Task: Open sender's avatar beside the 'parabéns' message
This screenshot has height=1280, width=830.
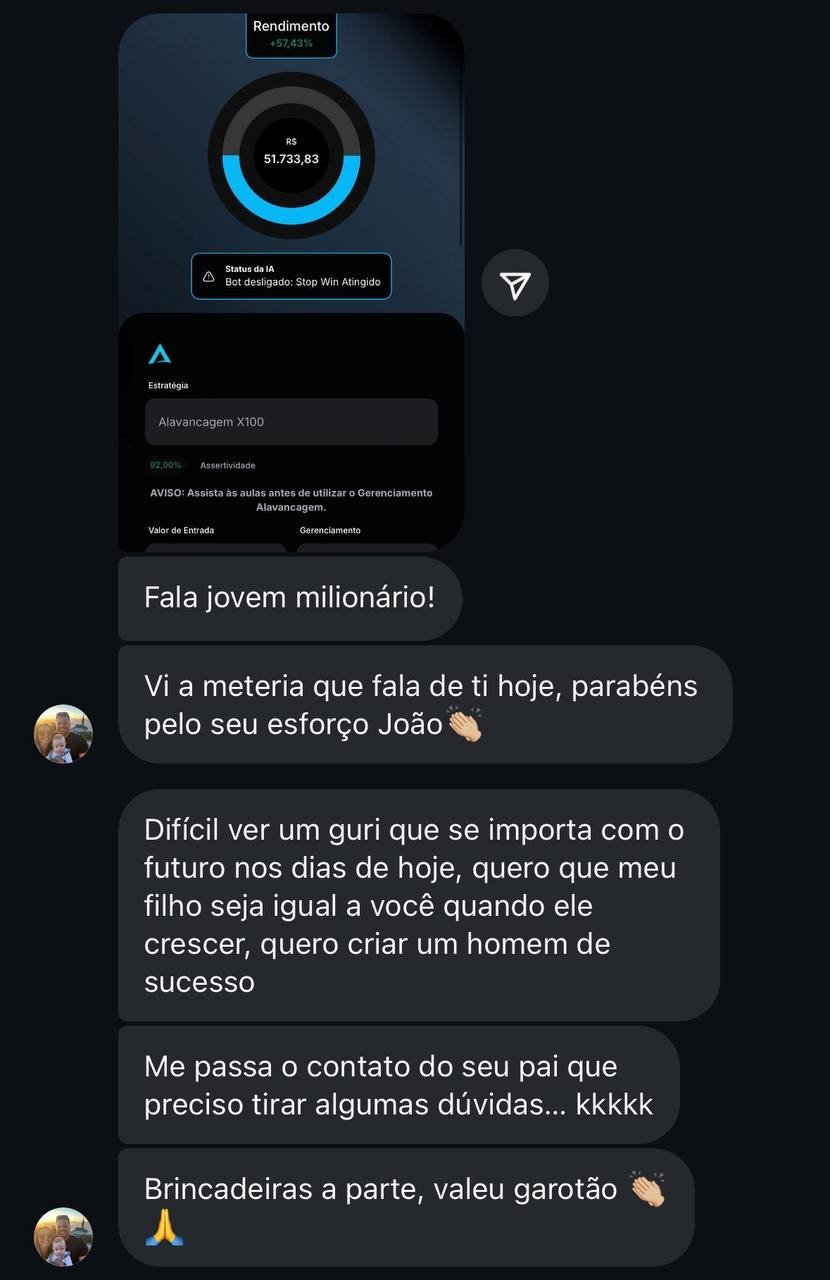Action: point(64,734)
